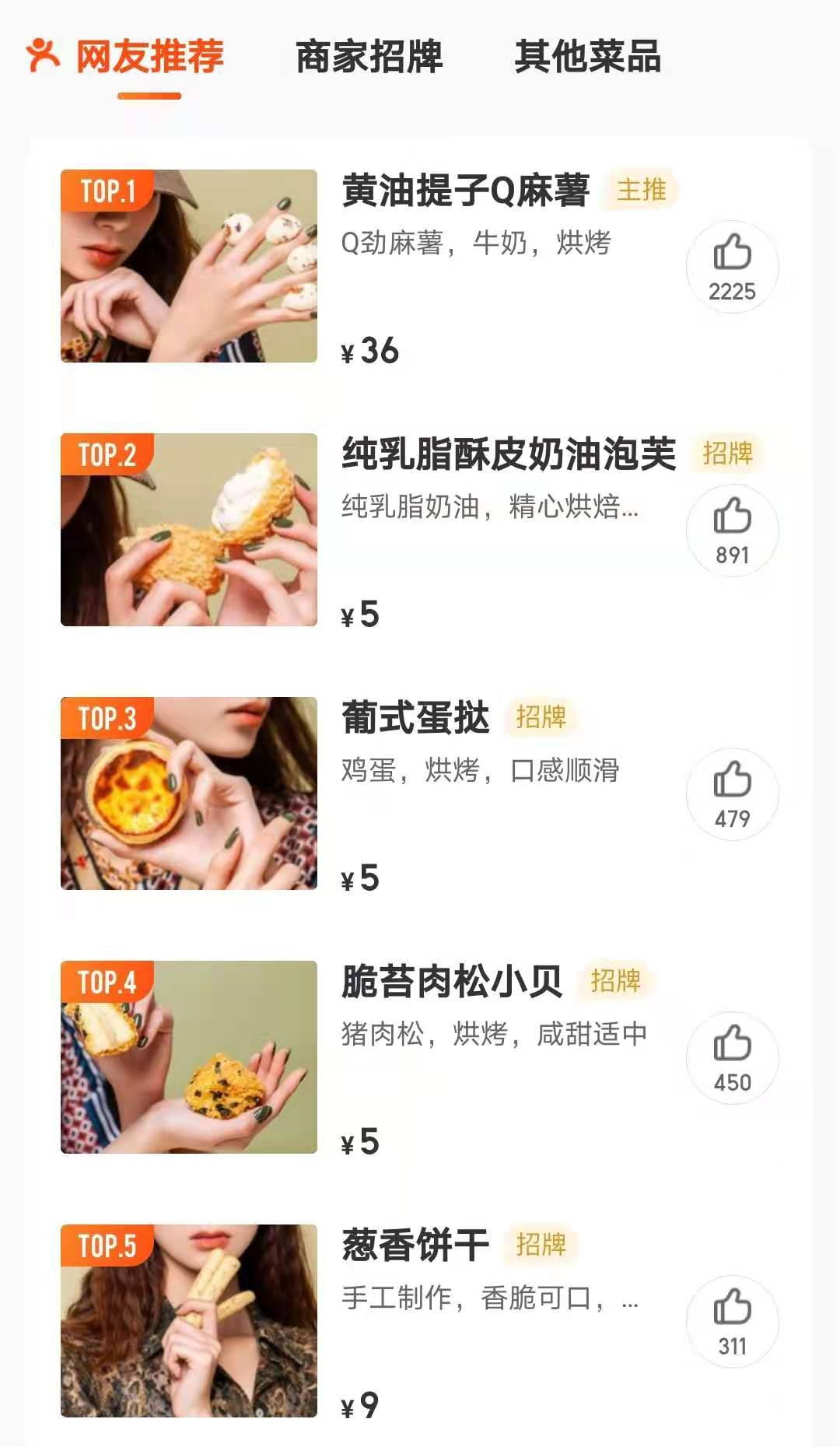Open the 其他菜品 tab
840x1447 pixels.
coord(587,57)
